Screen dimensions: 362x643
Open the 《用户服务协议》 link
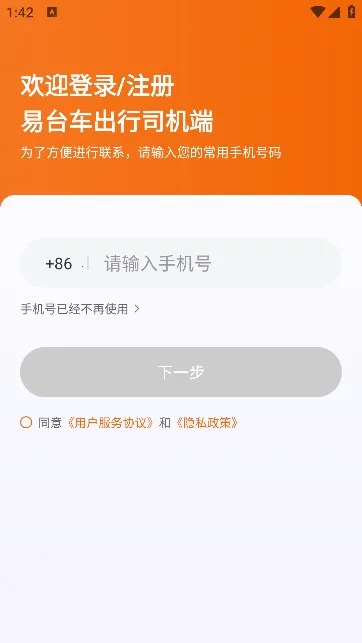click(110, 423)
